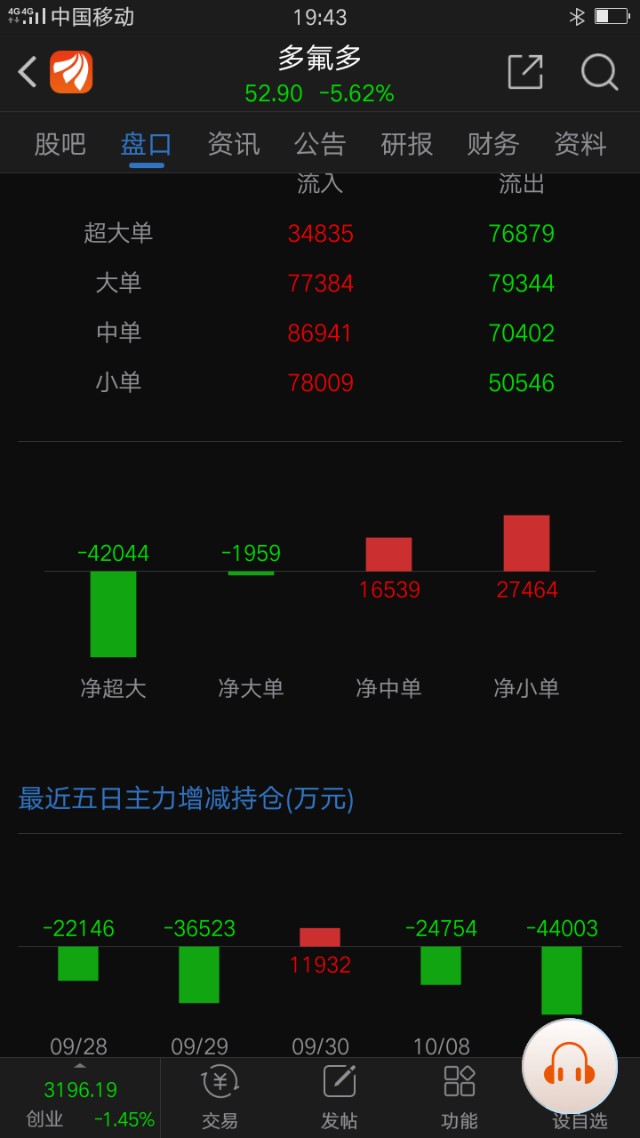Image resolution: width=640 pixels, height=1138 pixels.
Task: Tap 发帖 to write a post
Action: tap(340, 1098)
